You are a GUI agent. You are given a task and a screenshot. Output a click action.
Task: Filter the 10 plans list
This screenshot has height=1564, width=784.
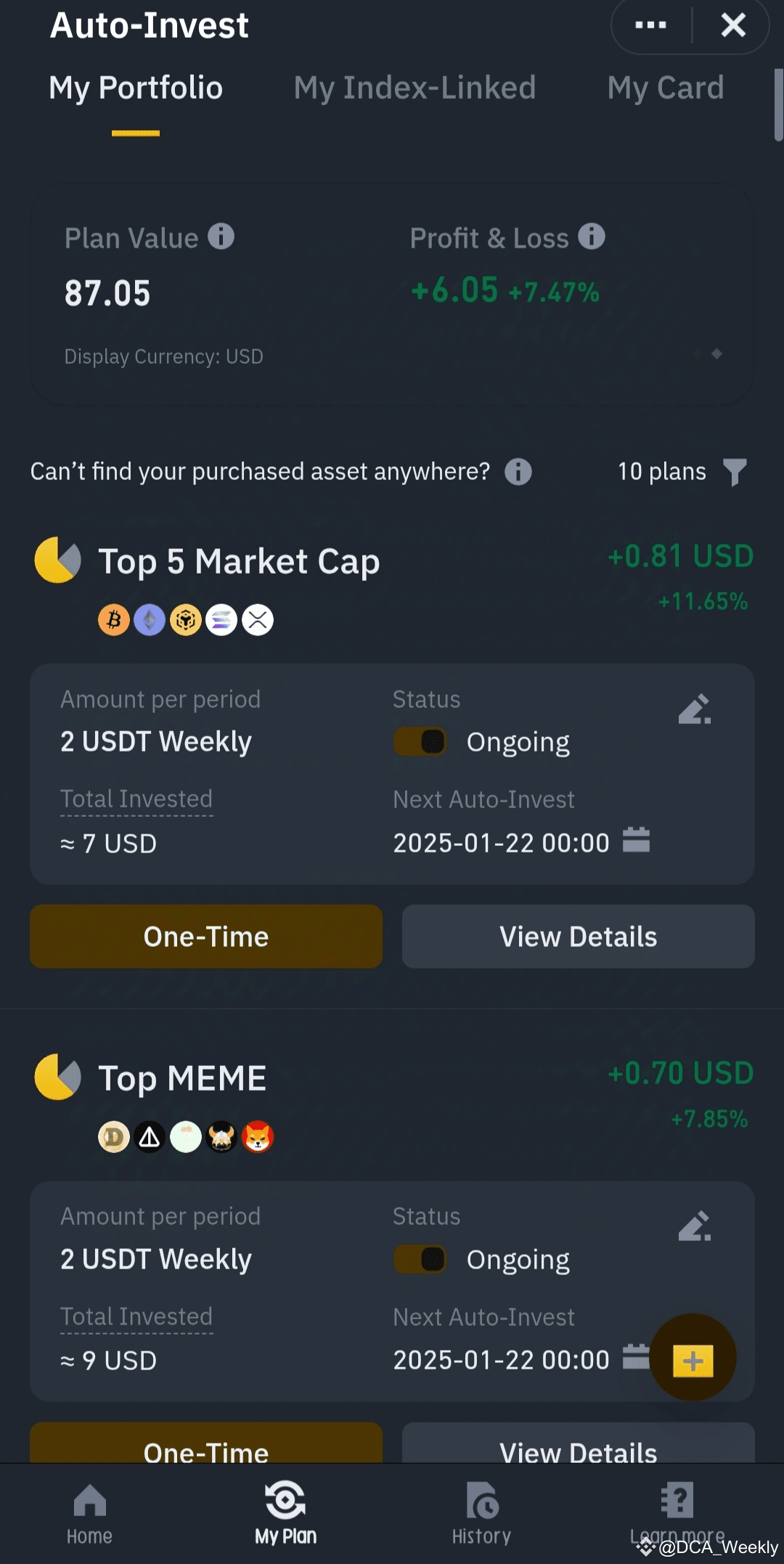coord(735,472)
